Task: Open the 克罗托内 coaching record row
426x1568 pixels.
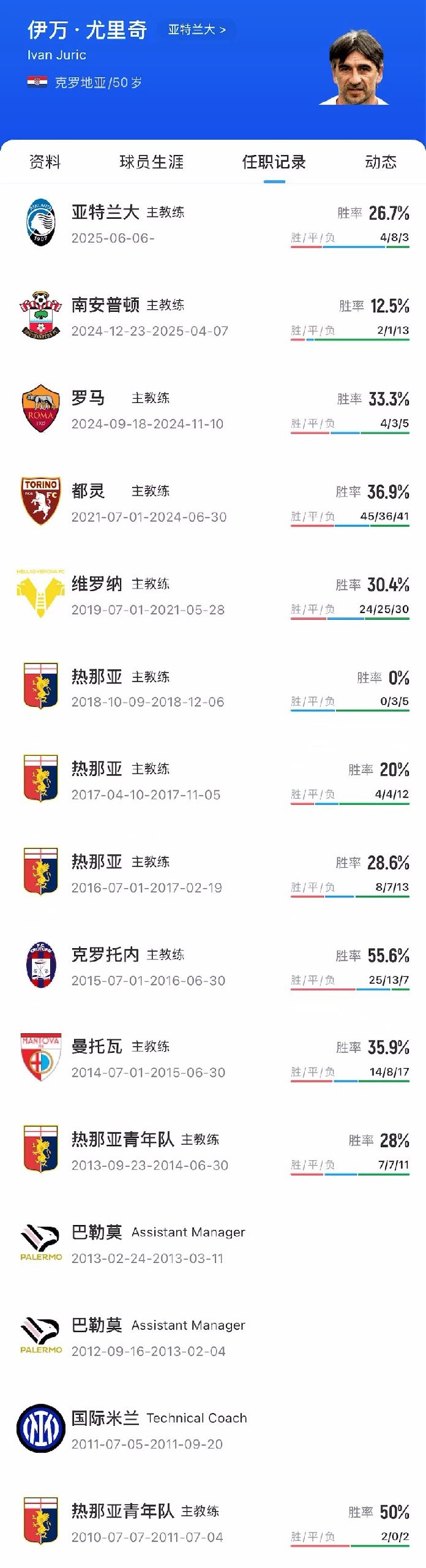Action: pos(213,967)
